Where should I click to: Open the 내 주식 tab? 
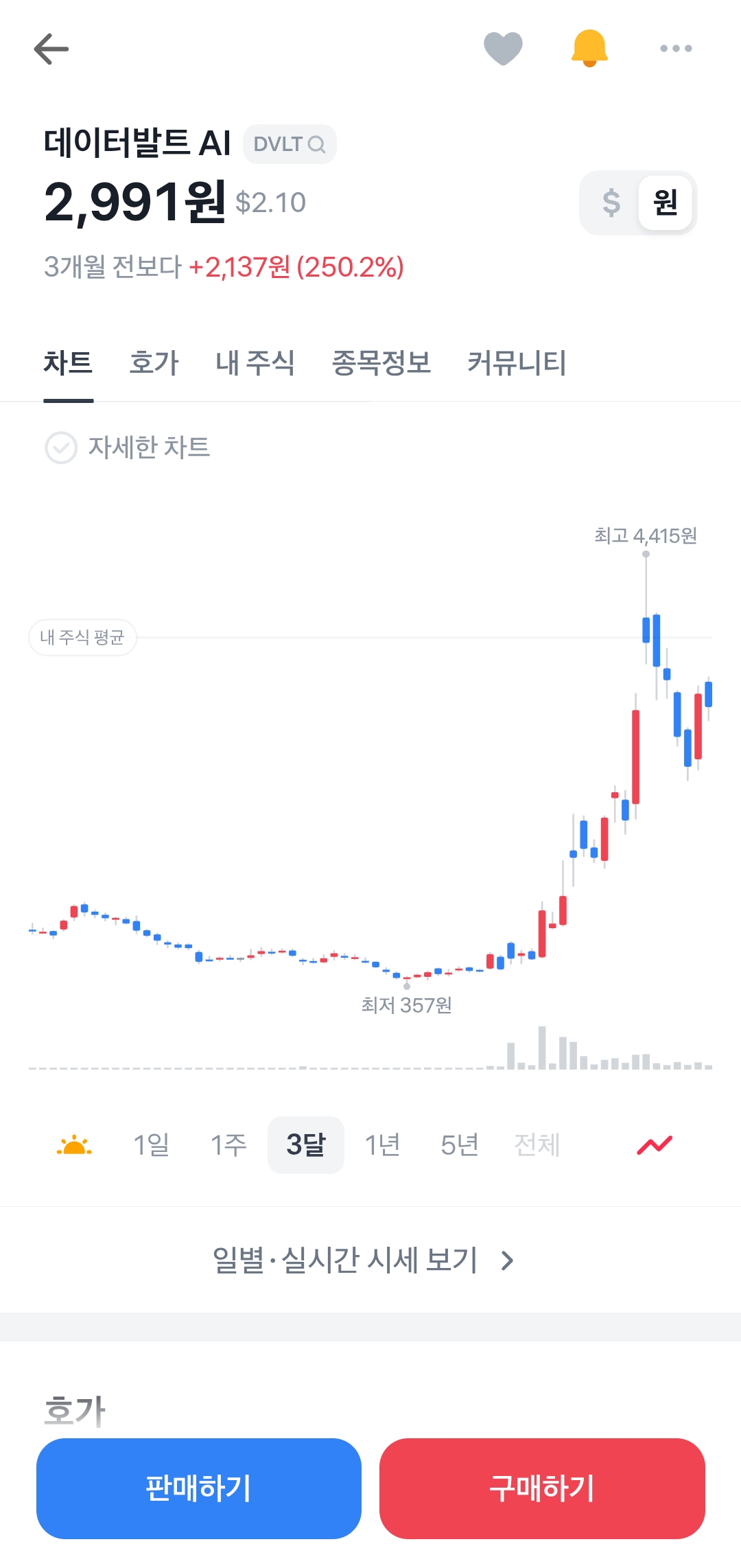[x=255, y=362]
